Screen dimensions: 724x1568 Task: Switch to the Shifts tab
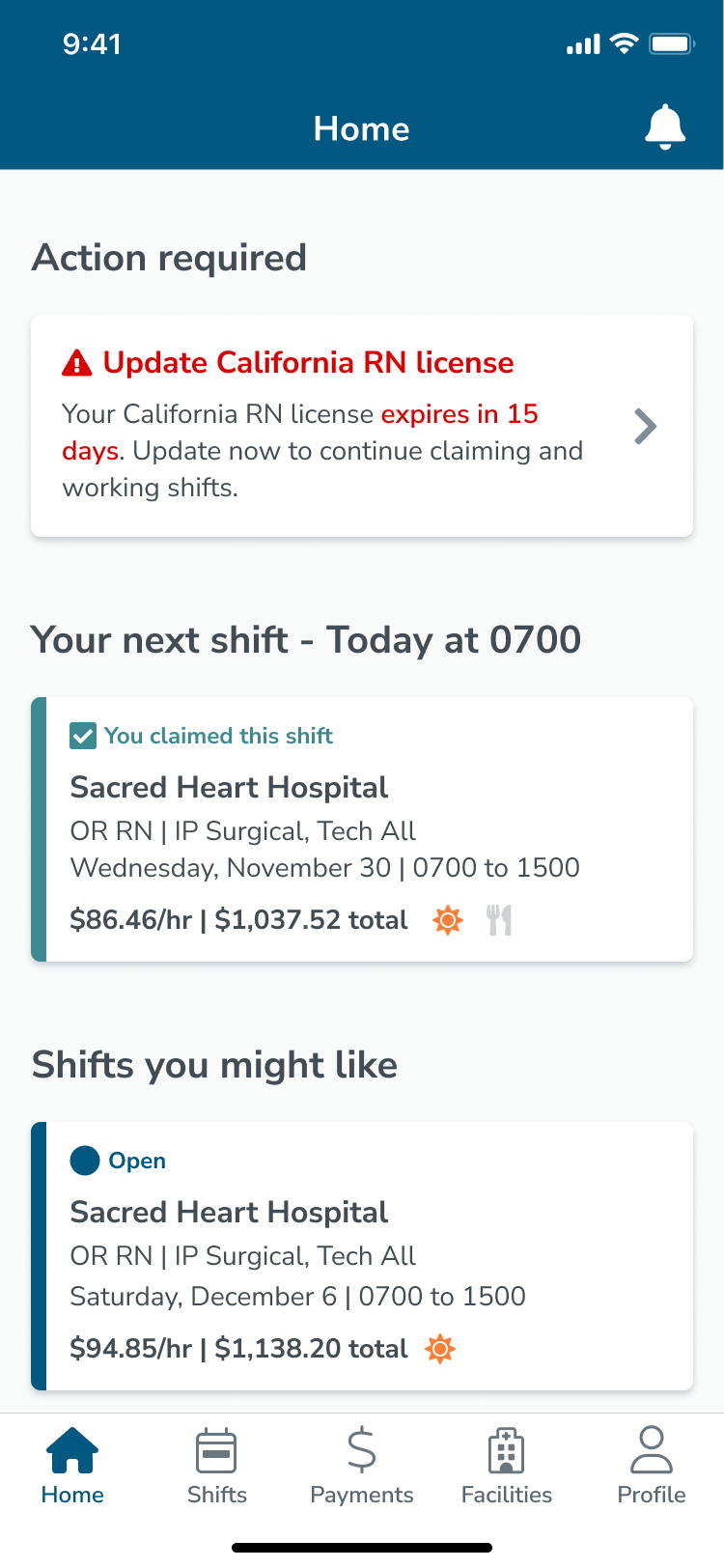pyautogui.click(x=217, y=1467)
